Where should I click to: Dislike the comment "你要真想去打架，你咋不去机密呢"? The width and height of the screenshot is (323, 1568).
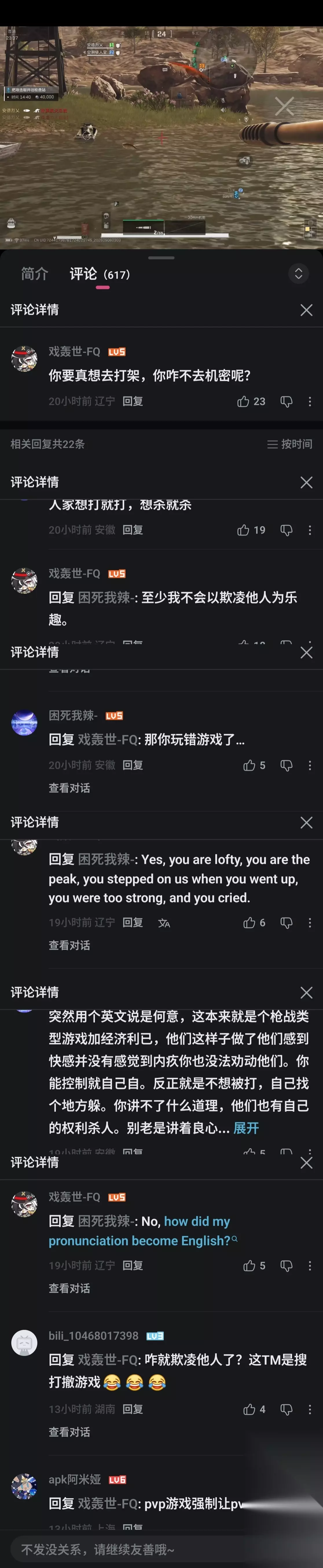click(x=286, y=401)
